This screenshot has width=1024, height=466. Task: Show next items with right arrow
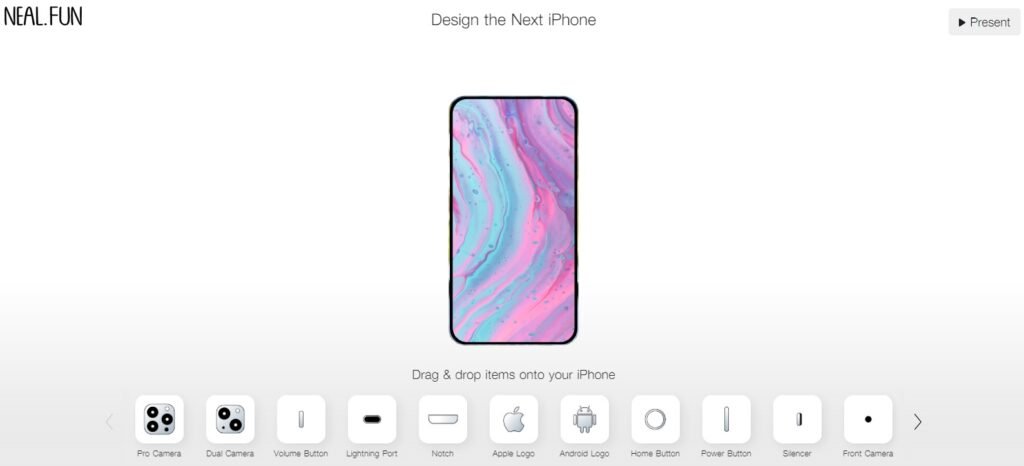(x=917, y=422)
